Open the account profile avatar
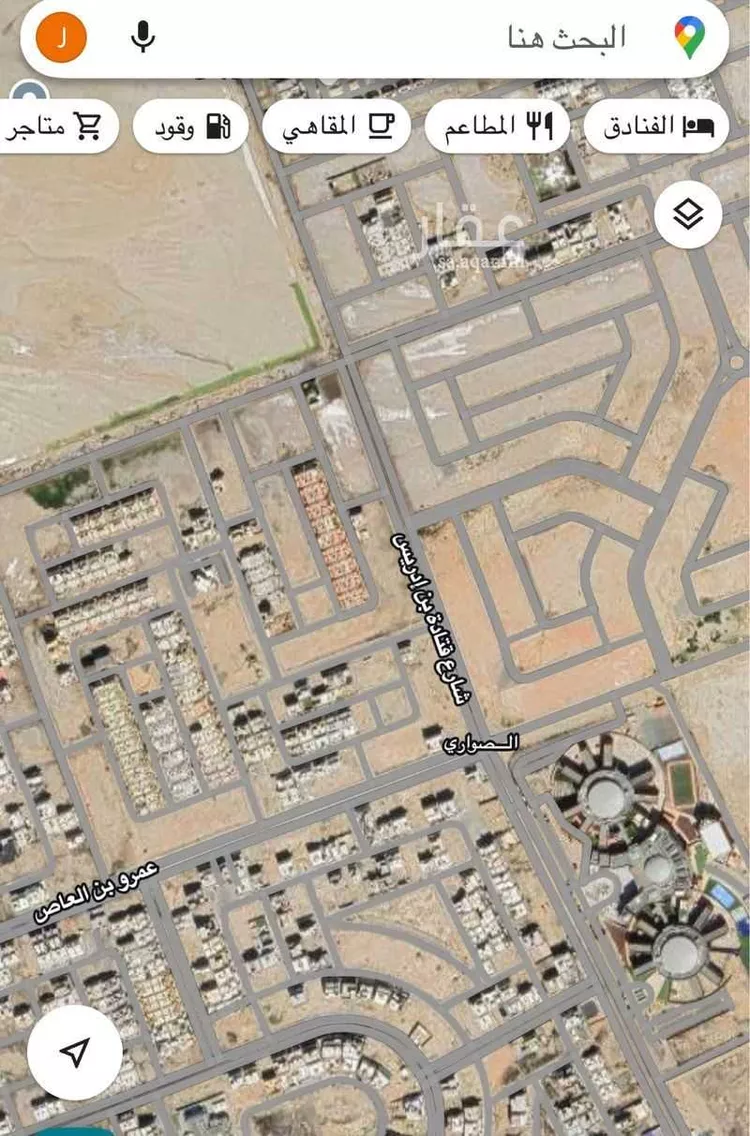 click(61, 38)
